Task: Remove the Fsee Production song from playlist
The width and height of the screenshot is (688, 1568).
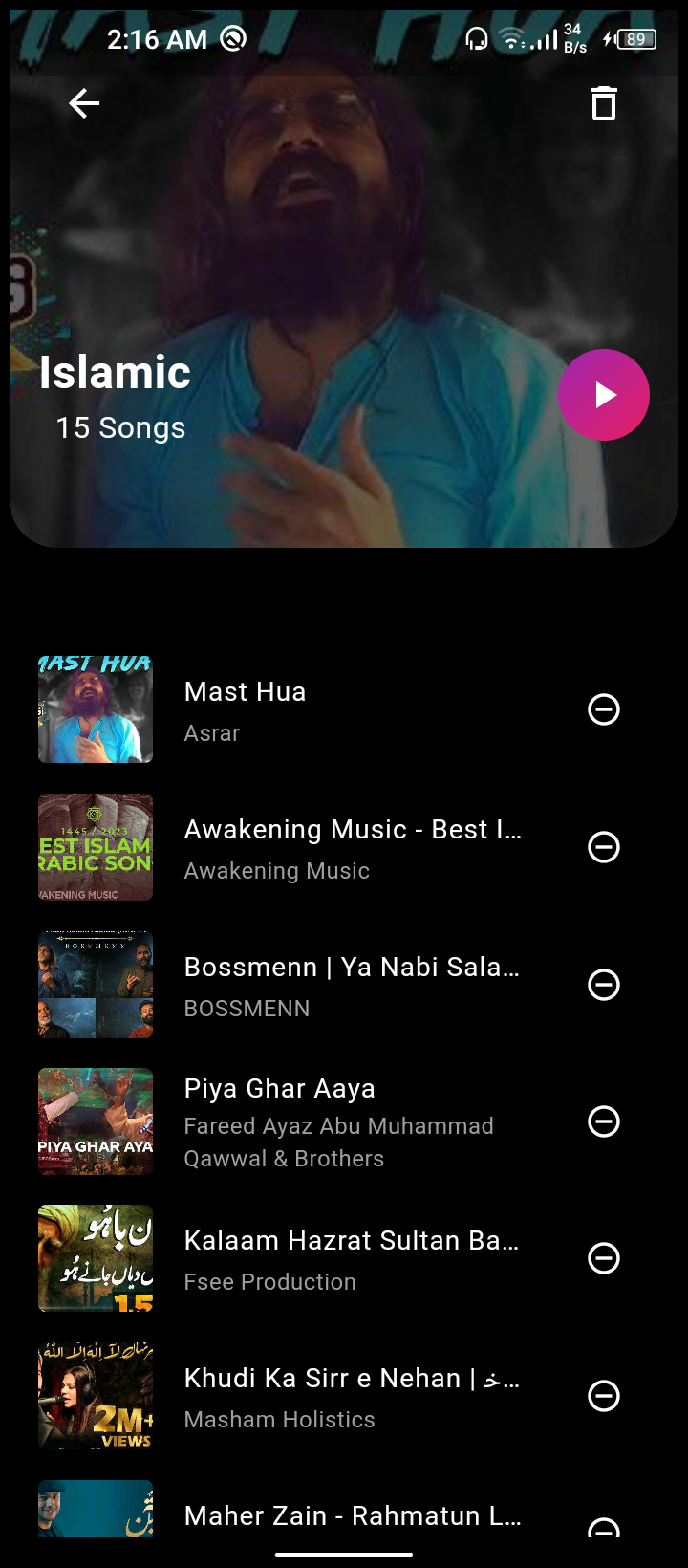Action: [x=603, y=1258]
